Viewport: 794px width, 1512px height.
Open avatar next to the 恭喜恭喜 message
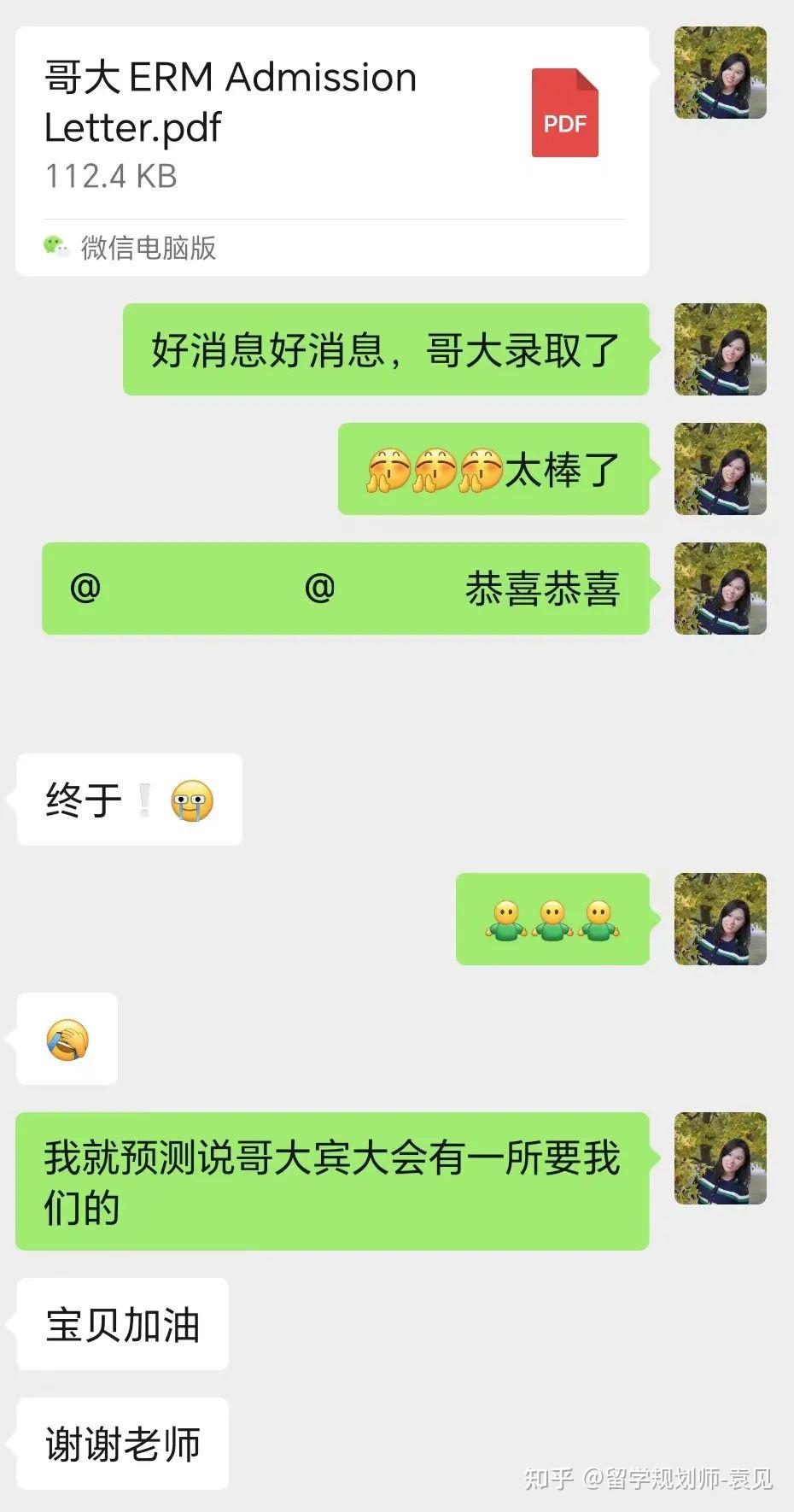pos(721,589)
